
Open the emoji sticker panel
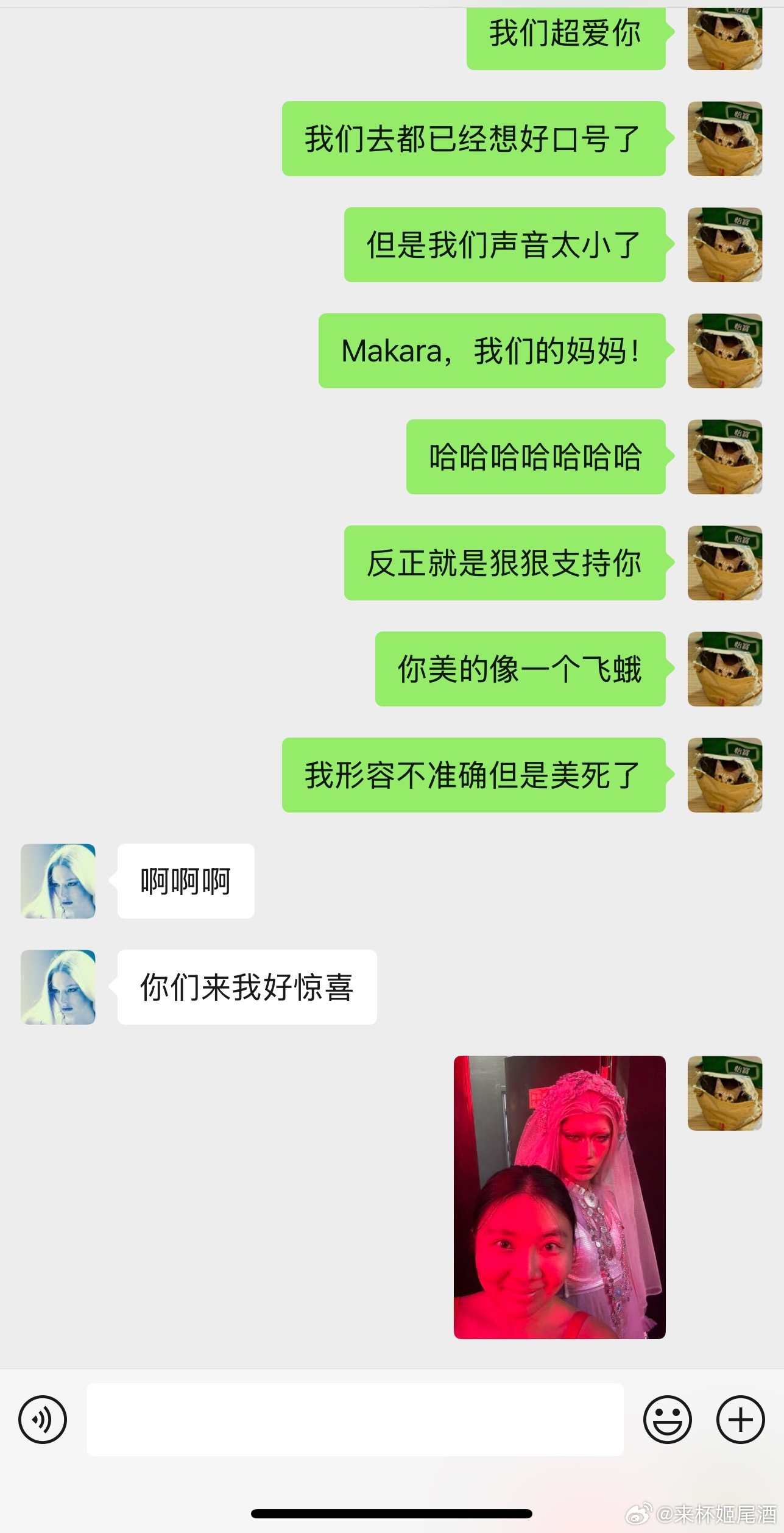(667, 1419)
